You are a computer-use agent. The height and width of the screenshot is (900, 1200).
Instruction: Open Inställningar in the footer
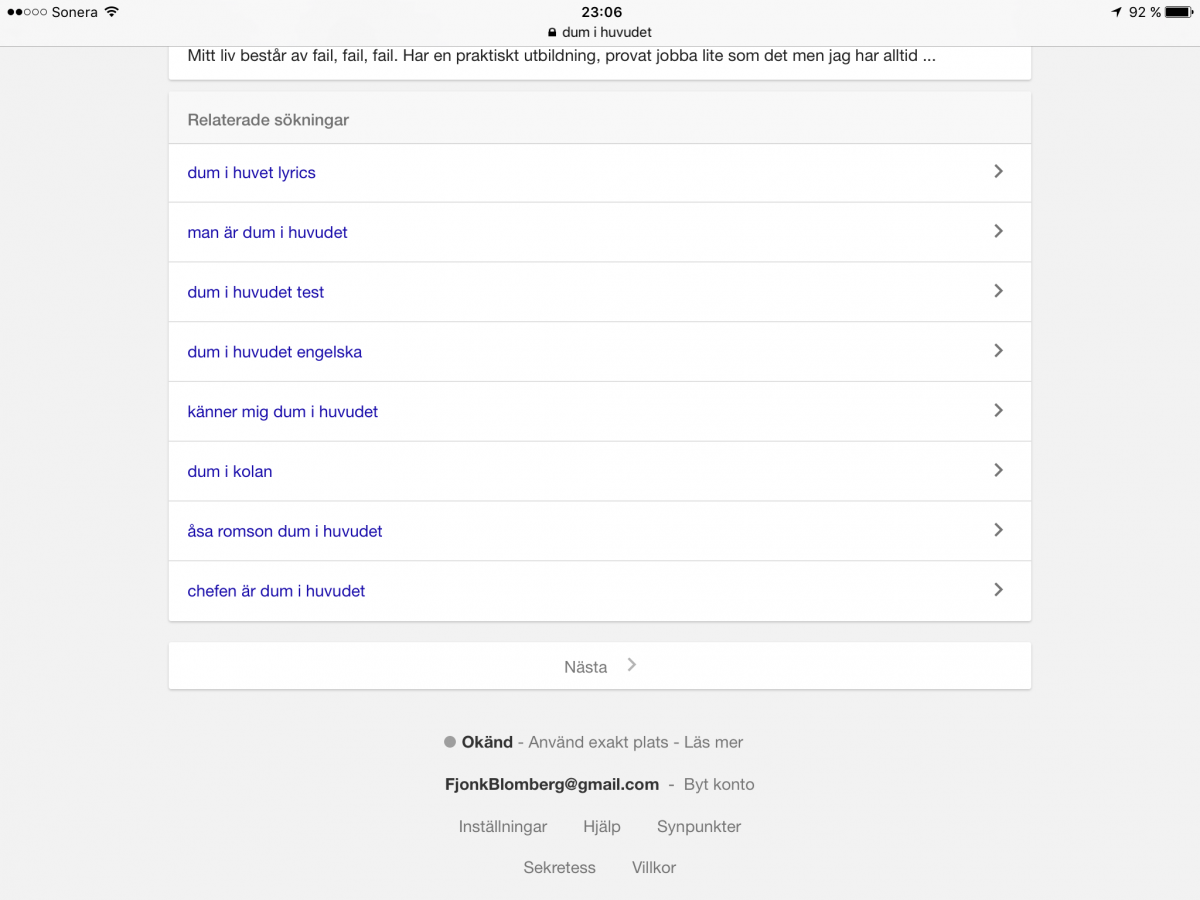[503, 826]
